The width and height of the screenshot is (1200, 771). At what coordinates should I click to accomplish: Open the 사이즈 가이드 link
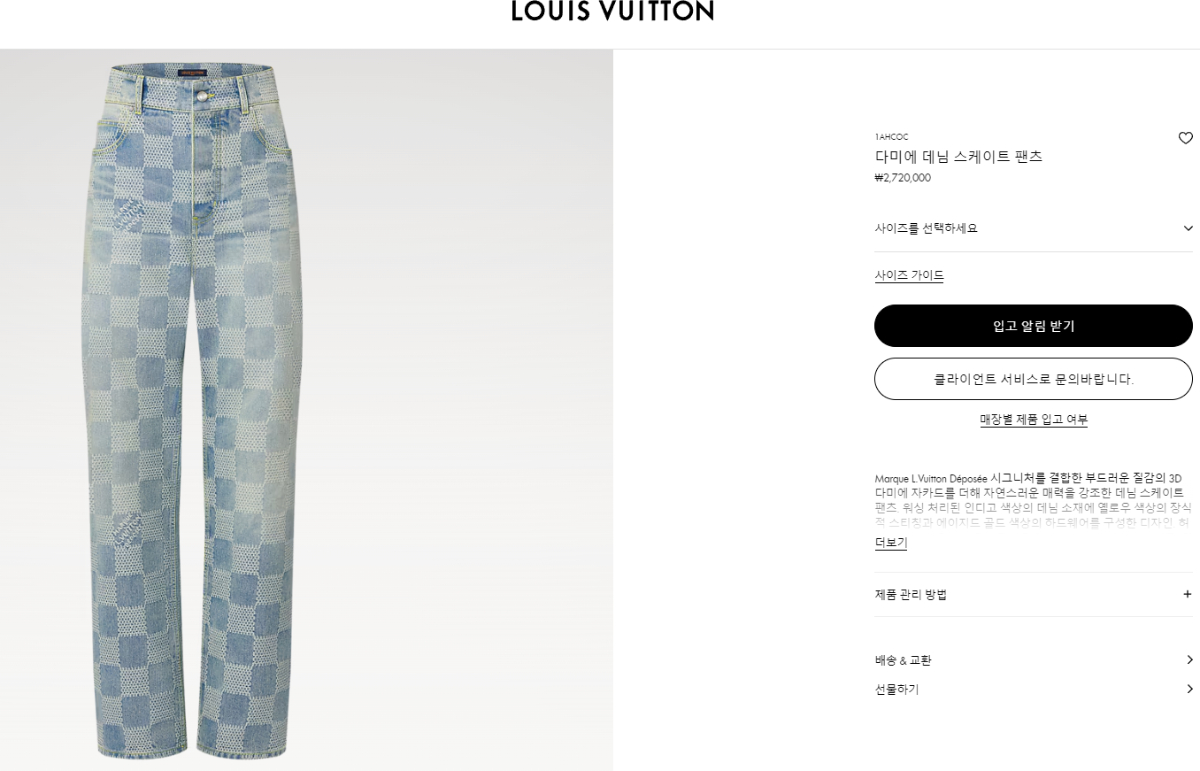(909, 275)
